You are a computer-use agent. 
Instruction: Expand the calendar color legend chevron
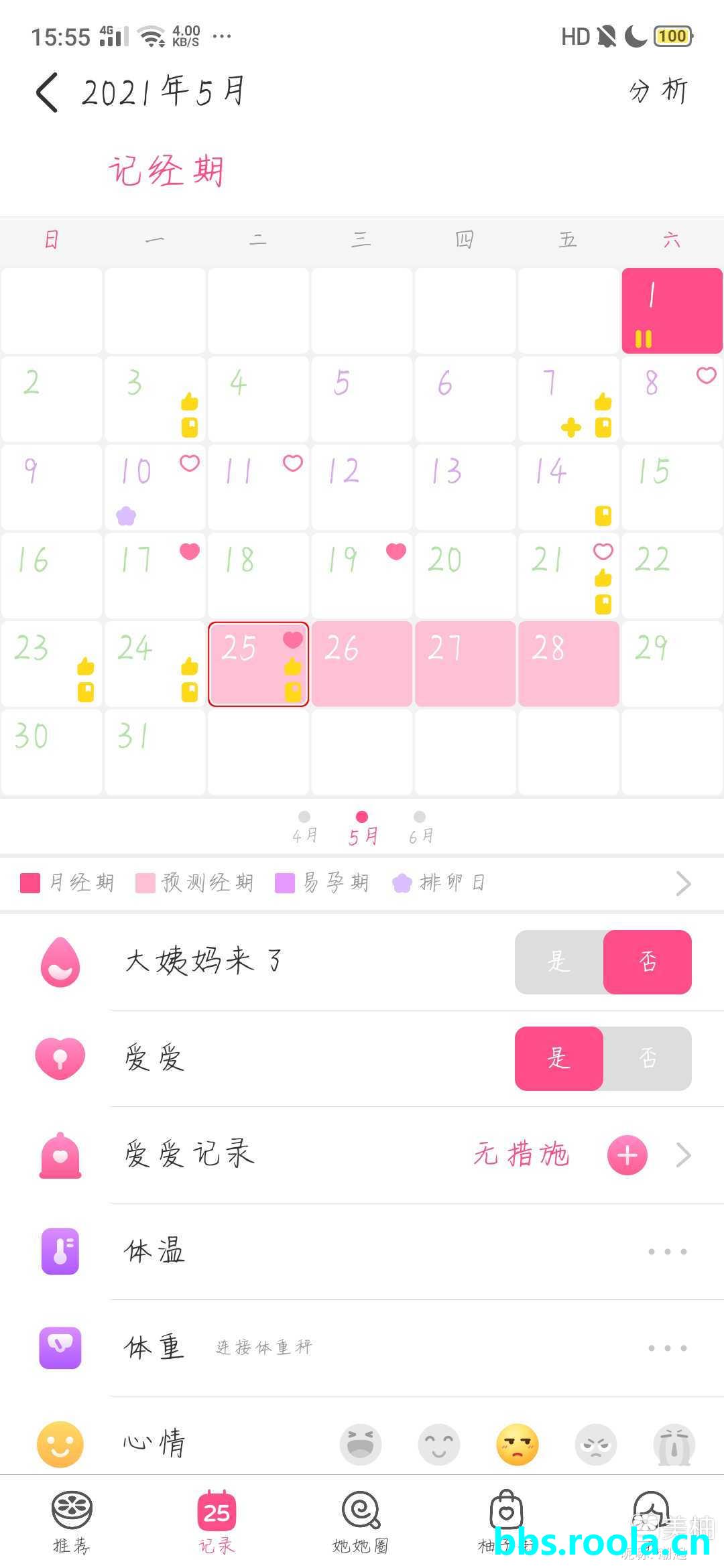click(683, 883)
